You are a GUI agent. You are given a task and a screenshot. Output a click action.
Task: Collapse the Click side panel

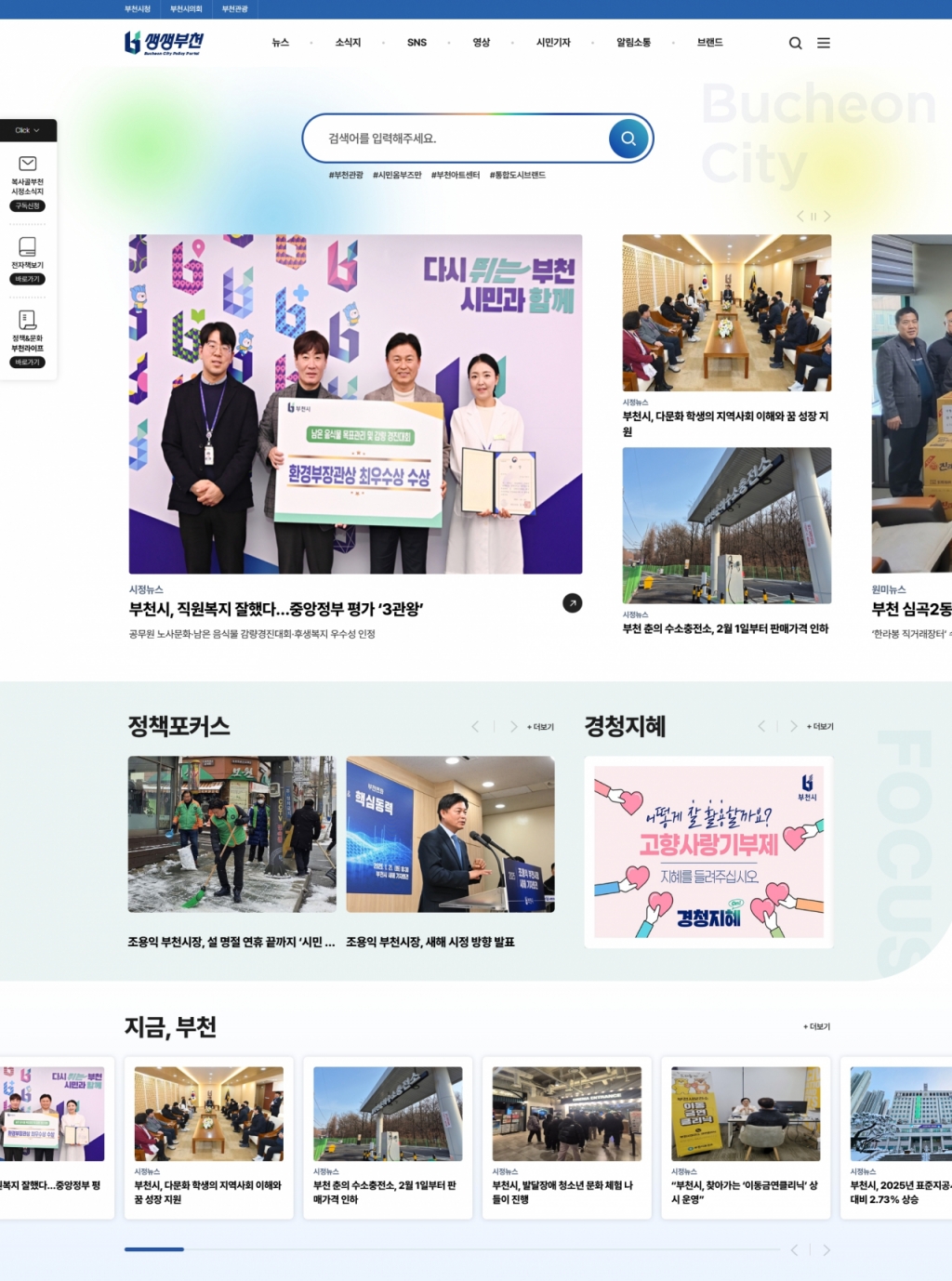[28, 130]
